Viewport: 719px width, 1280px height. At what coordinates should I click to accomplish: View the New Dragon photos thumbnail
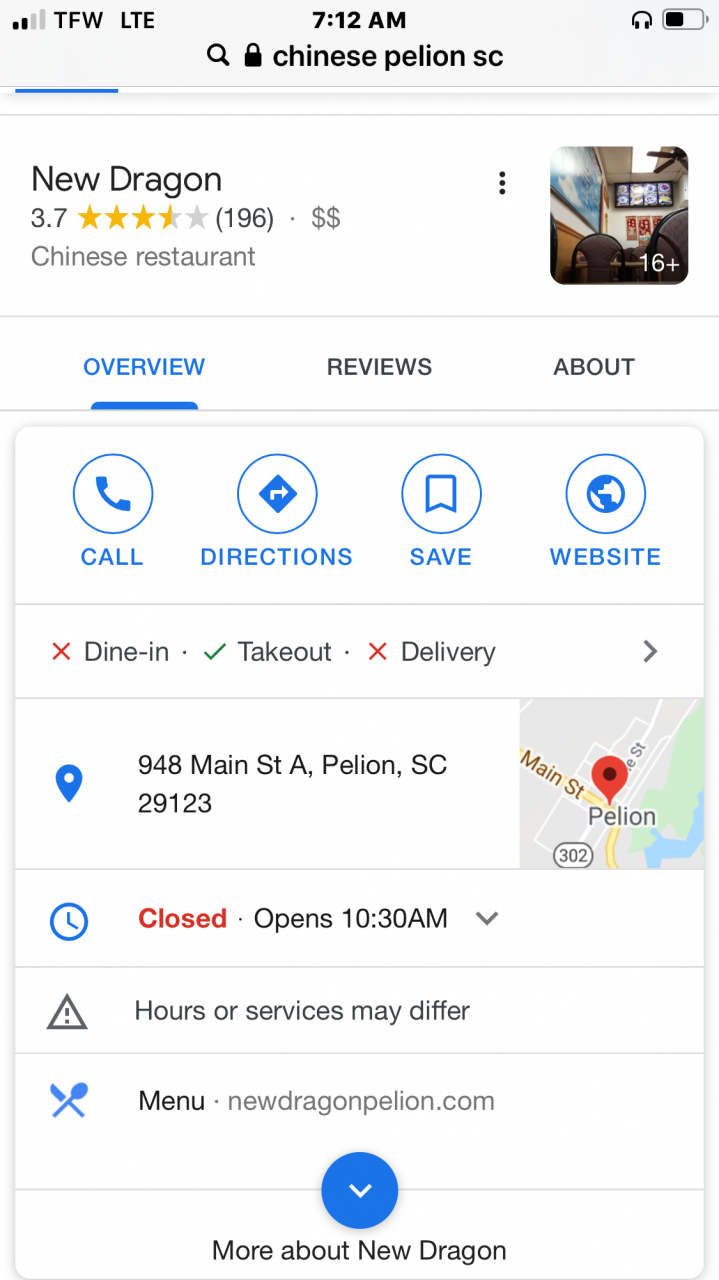[x=619, y=216]
